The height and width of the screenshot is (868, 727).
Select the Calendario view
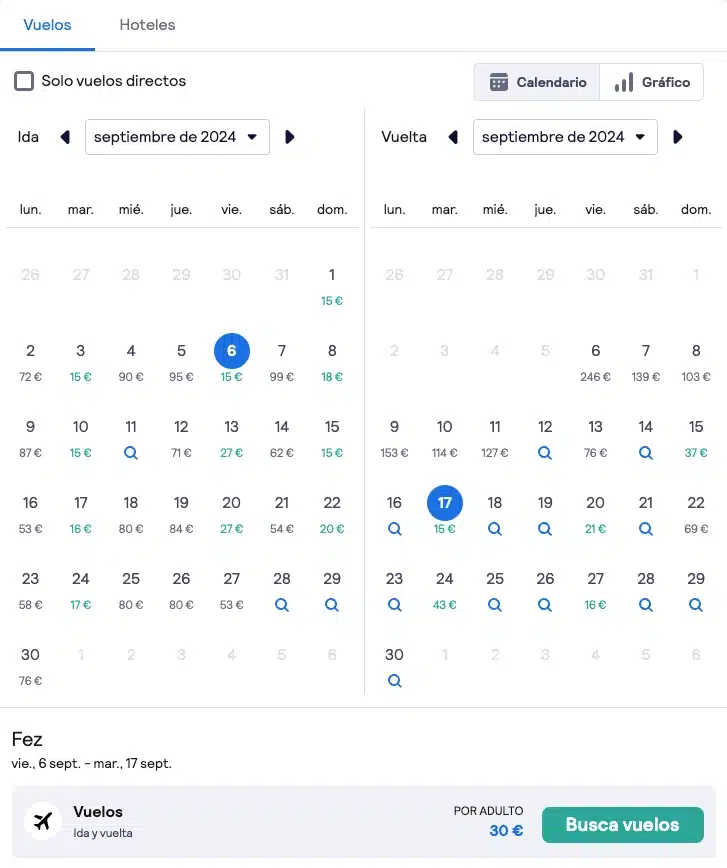[538, 82]
